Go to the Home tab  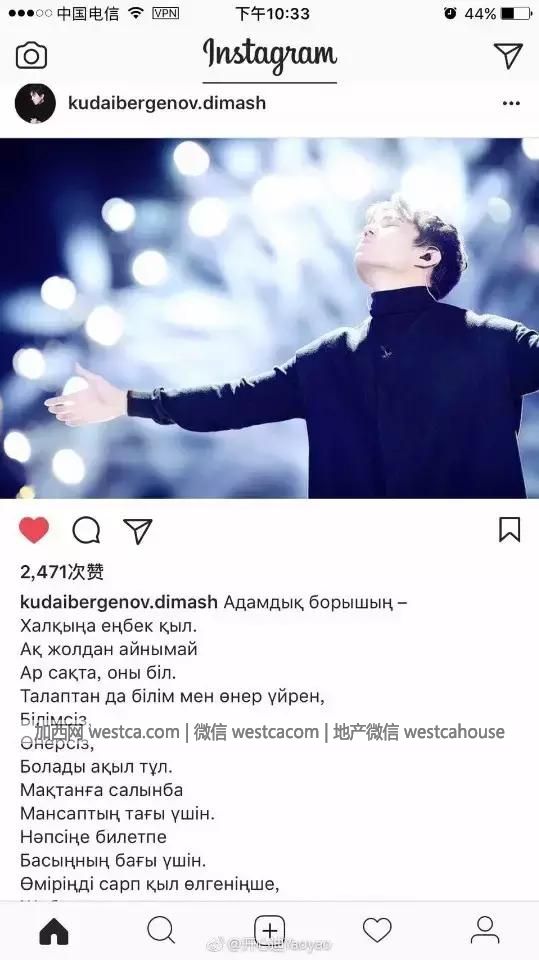(x=54, y=931)
